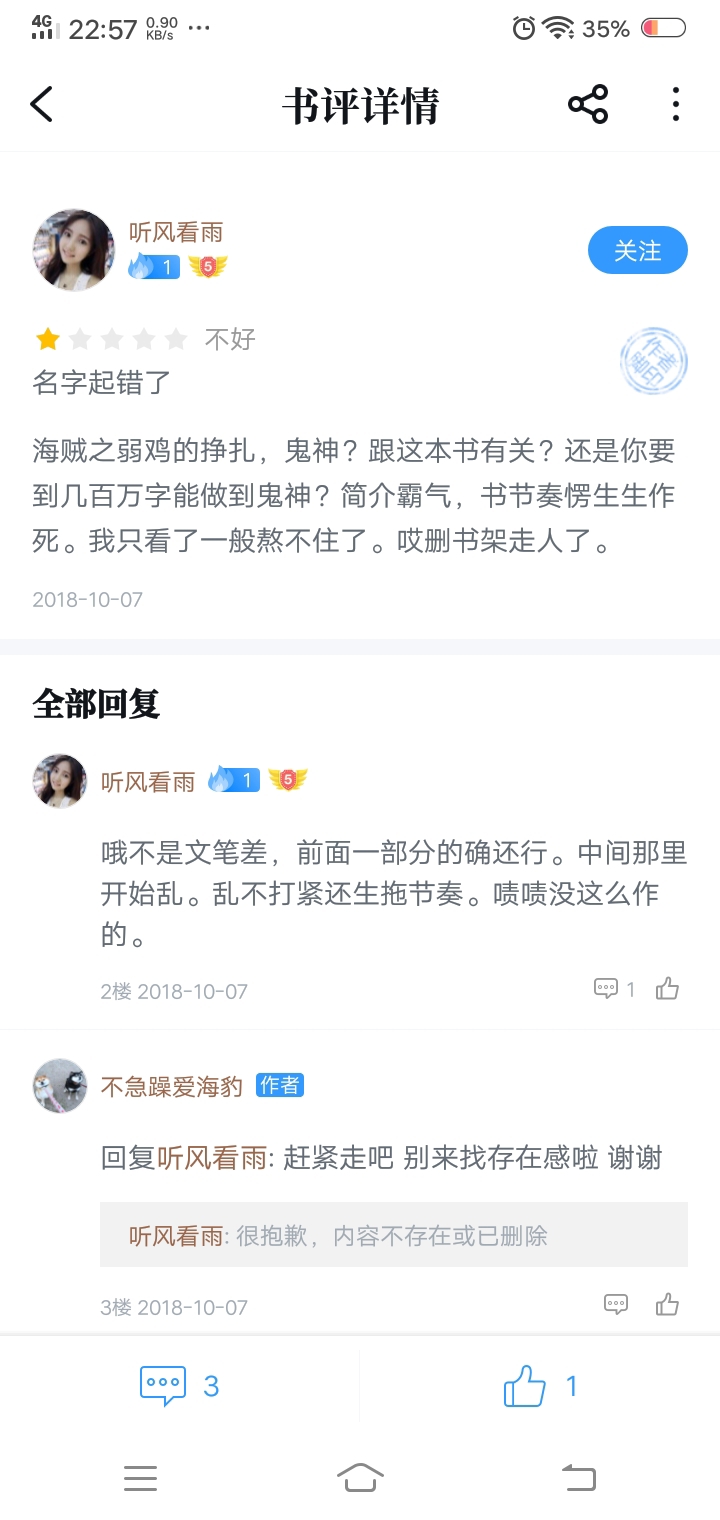Open reviewer 听风看雨's profile avatar

[74, 250]
